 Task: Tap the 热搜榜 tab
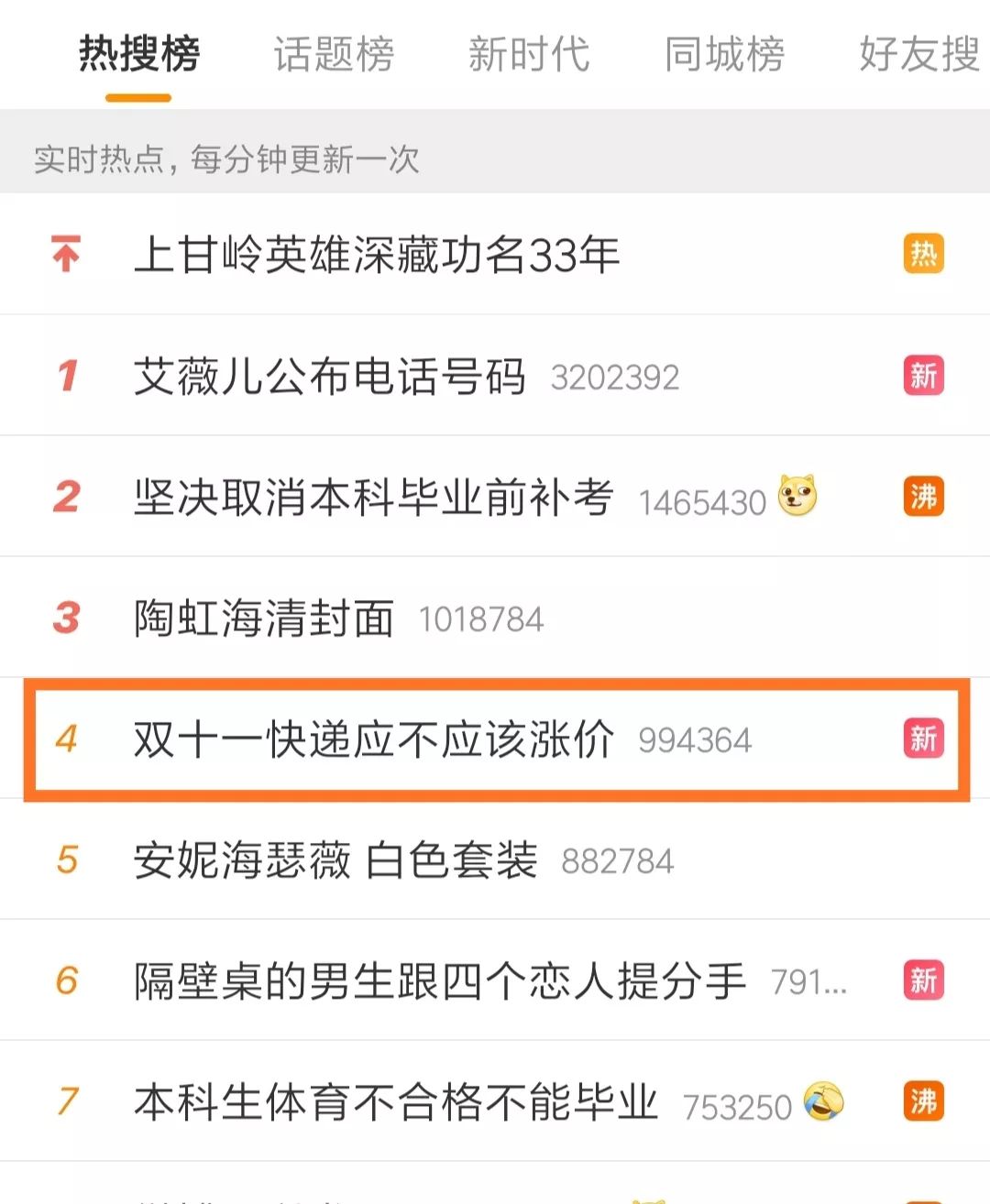(x=138, y=54)
